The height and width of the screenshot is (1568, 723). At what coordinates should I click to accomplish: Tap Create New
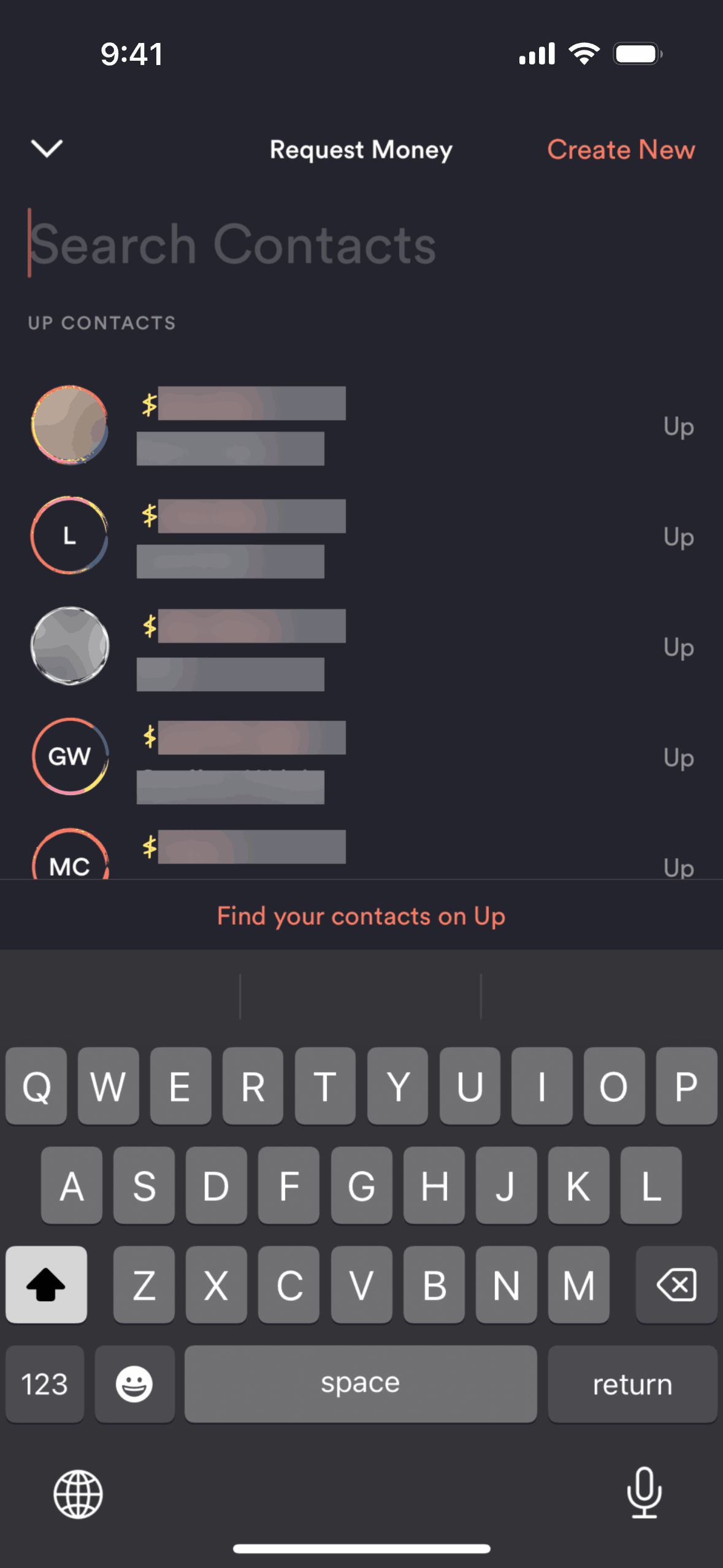pyautogui.click(x=621, y=150)
